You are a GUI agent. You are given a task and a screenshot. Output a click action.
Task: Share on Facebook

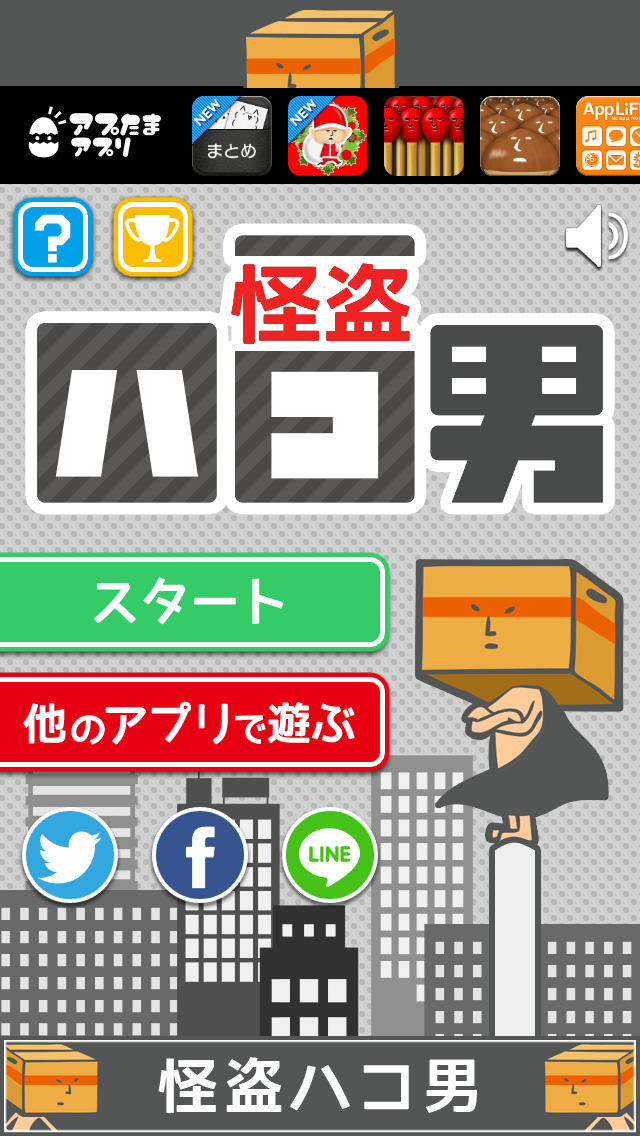tap(200, 855)
